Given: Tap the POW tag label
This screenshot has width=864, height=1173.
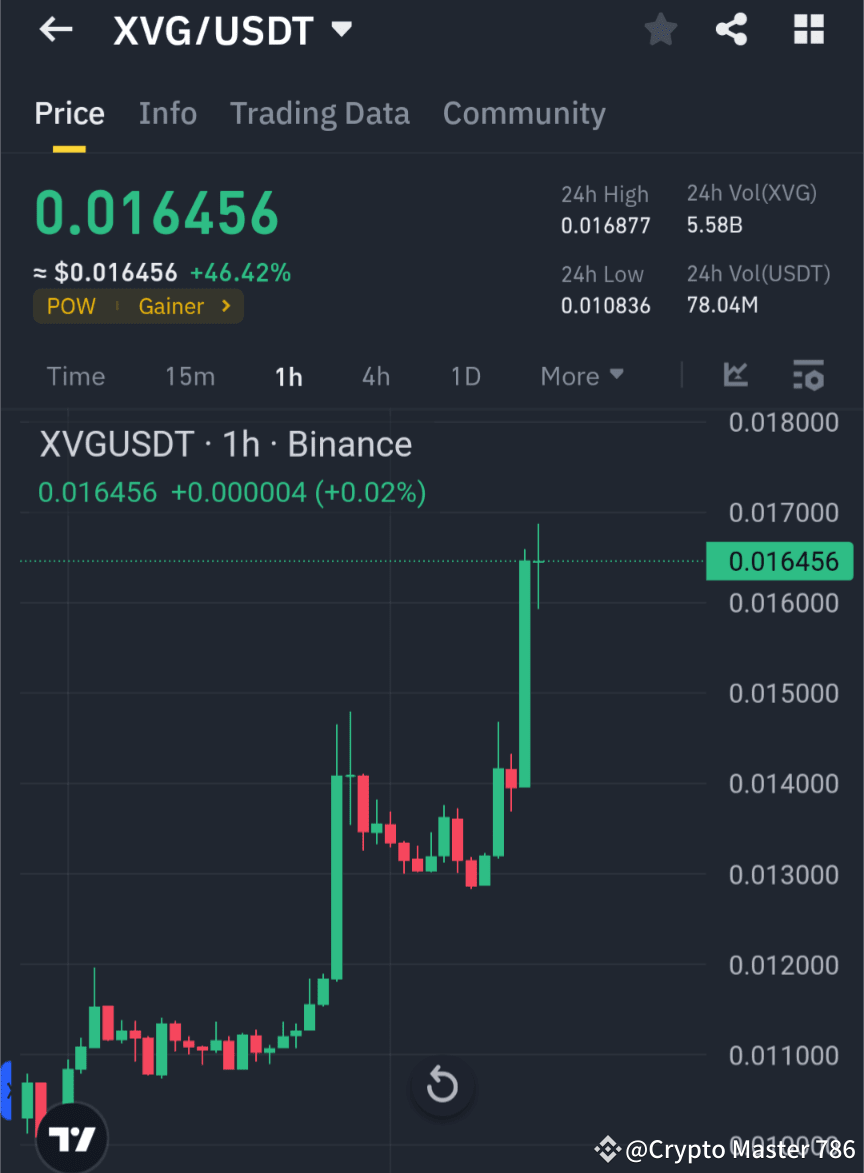Looking at the screenshot, I should [71, 306].
